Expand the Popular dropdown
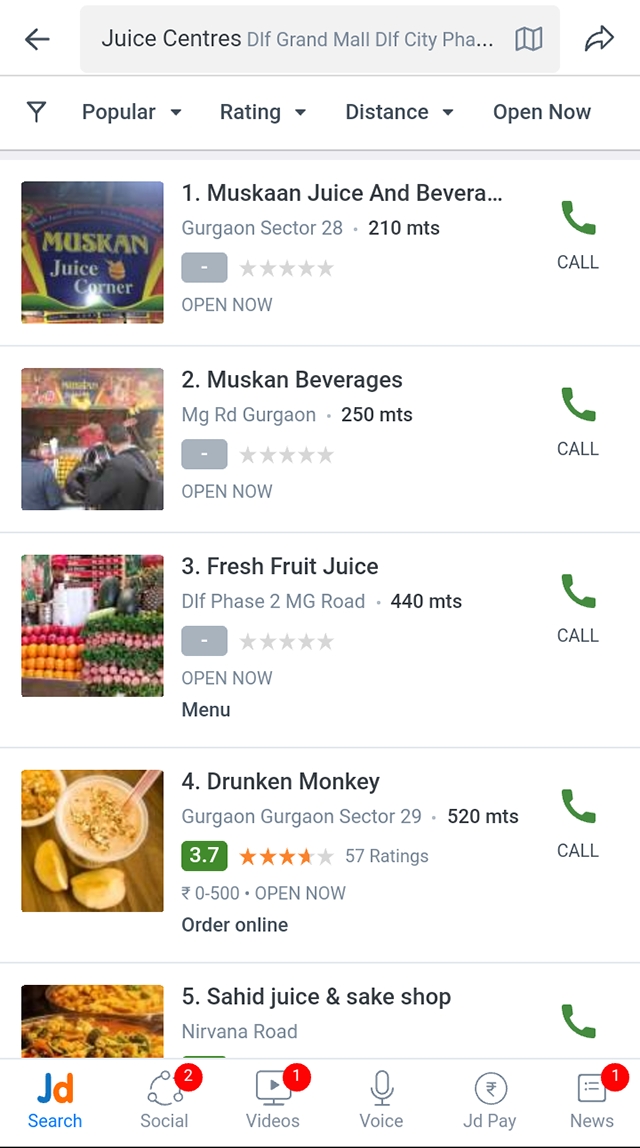Screen dimensions: 640x1148 tap(132, 112)
